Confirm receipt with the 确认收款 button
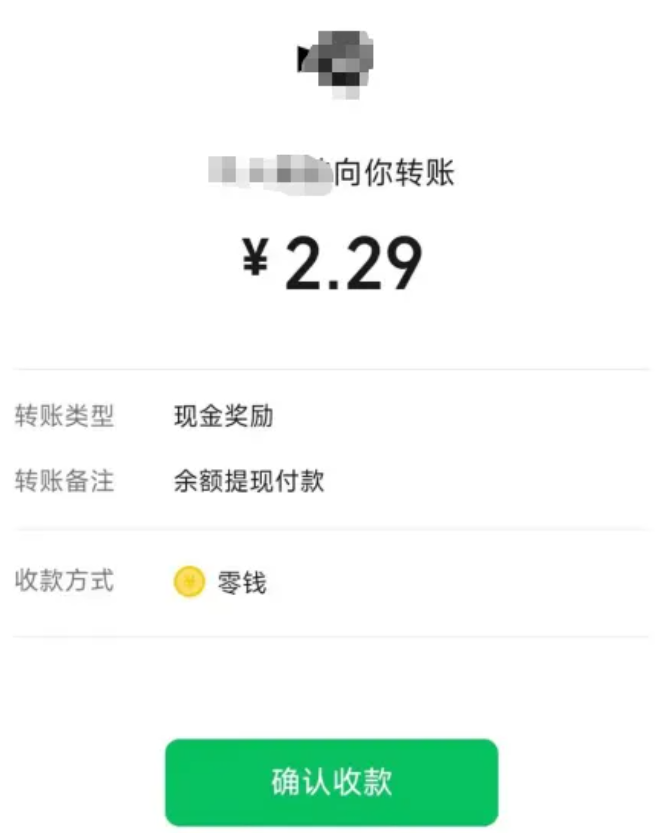This screenshot has width=655, height=833. [x=331, y=782]
